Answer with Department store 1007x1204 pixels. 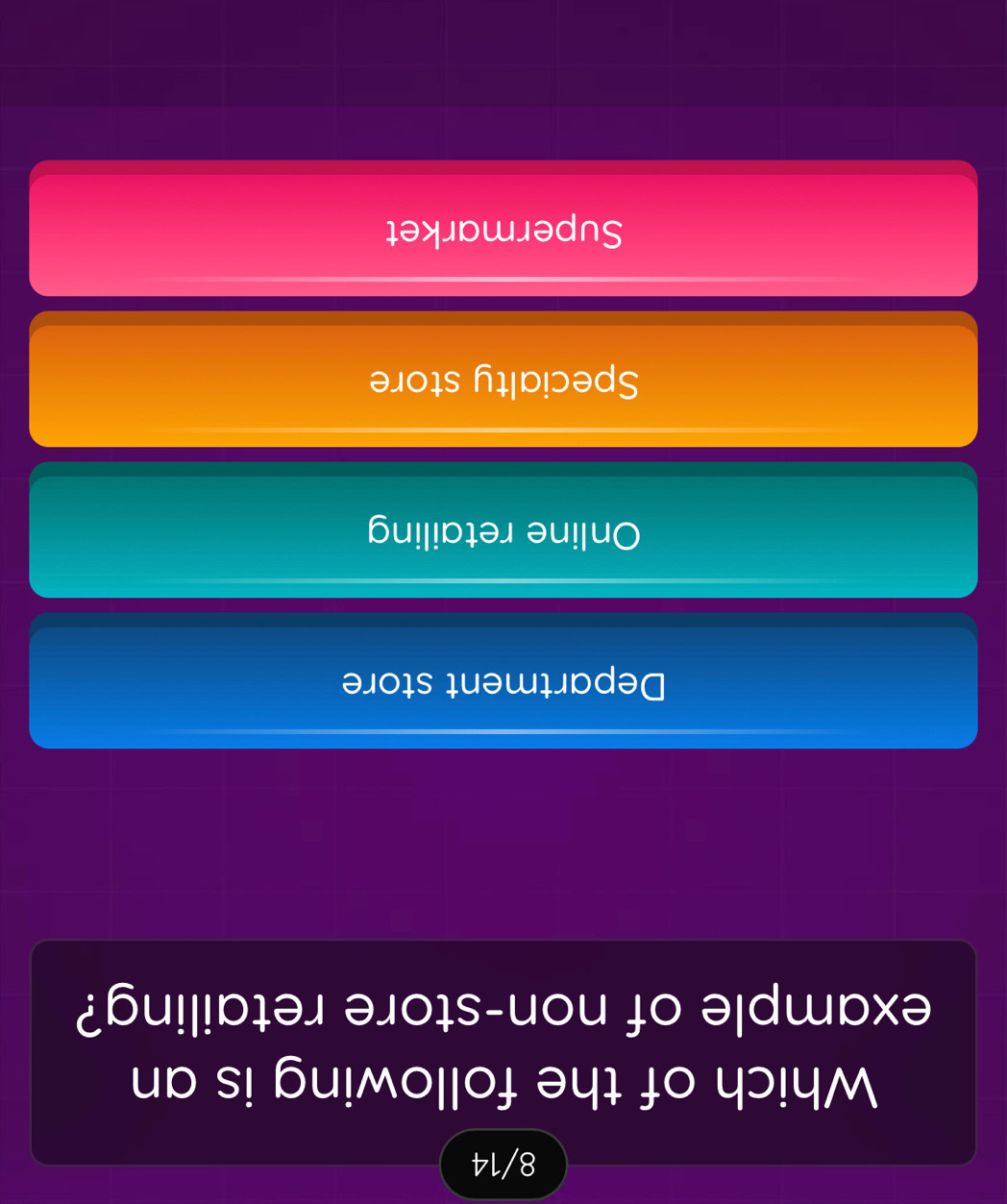[503, 684]
